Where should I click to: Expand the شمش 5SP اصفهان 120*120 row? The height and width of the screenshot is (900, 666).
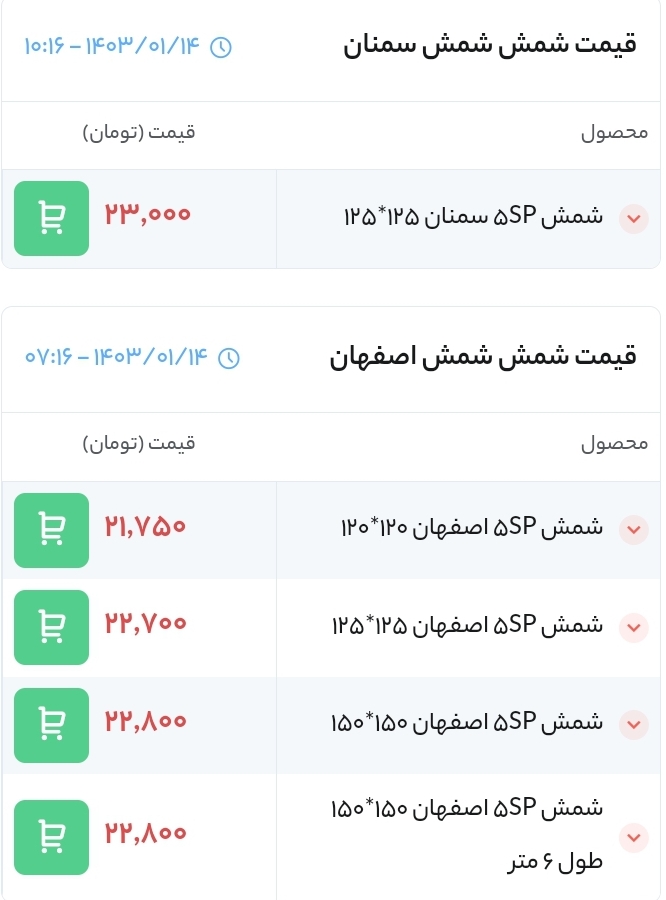tap(634, 530)
